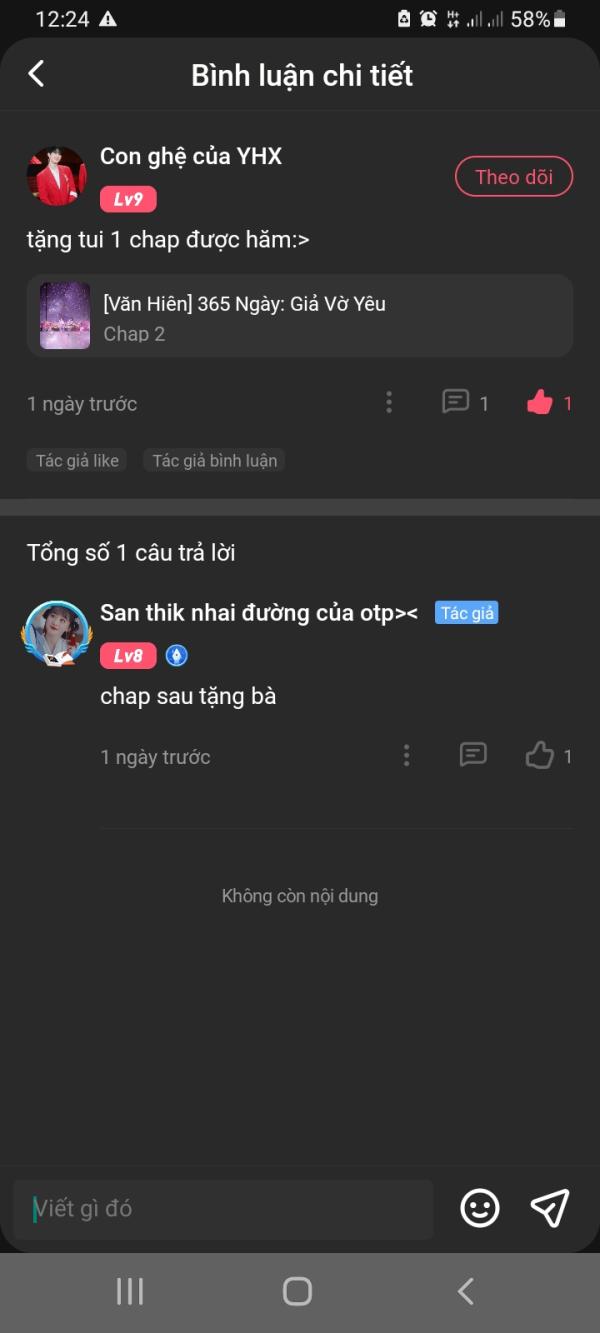600x1333 pixels.
Task: View Con ghệ của YHX's profile avatar
Action: (x=56, y=176)
